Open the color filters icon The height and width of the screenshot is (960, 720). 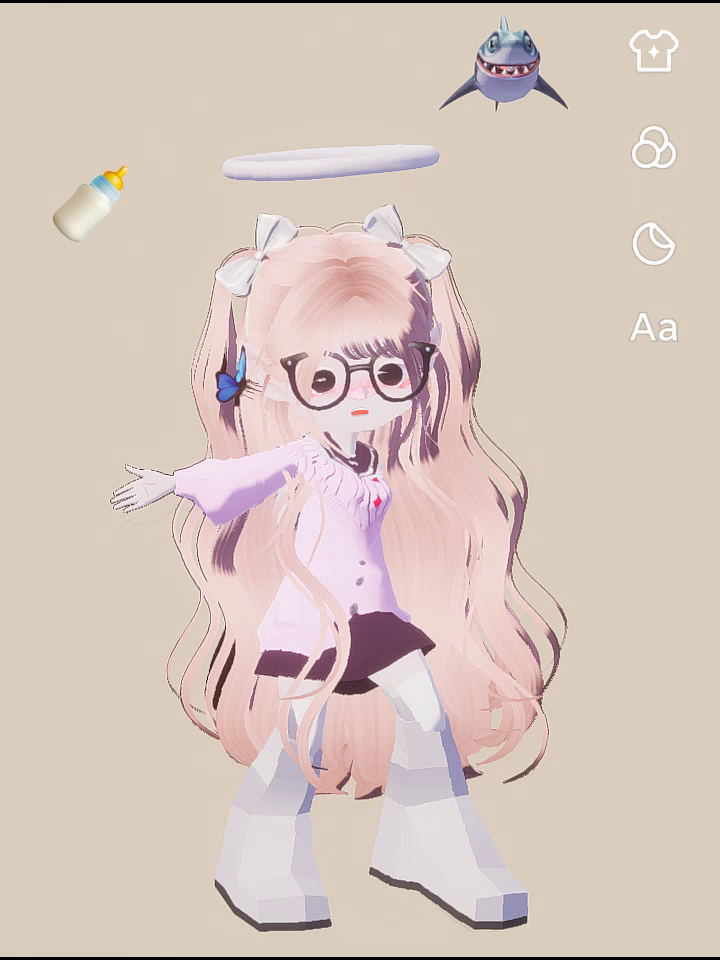tap(654, 148)
